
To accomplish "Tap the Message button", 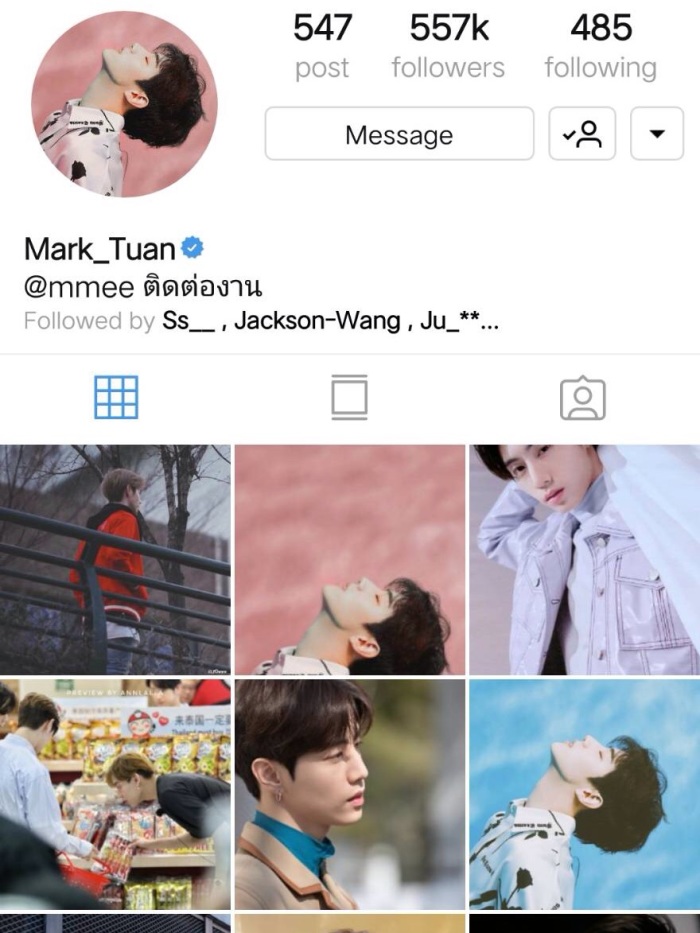I will [x=399, y=135].
